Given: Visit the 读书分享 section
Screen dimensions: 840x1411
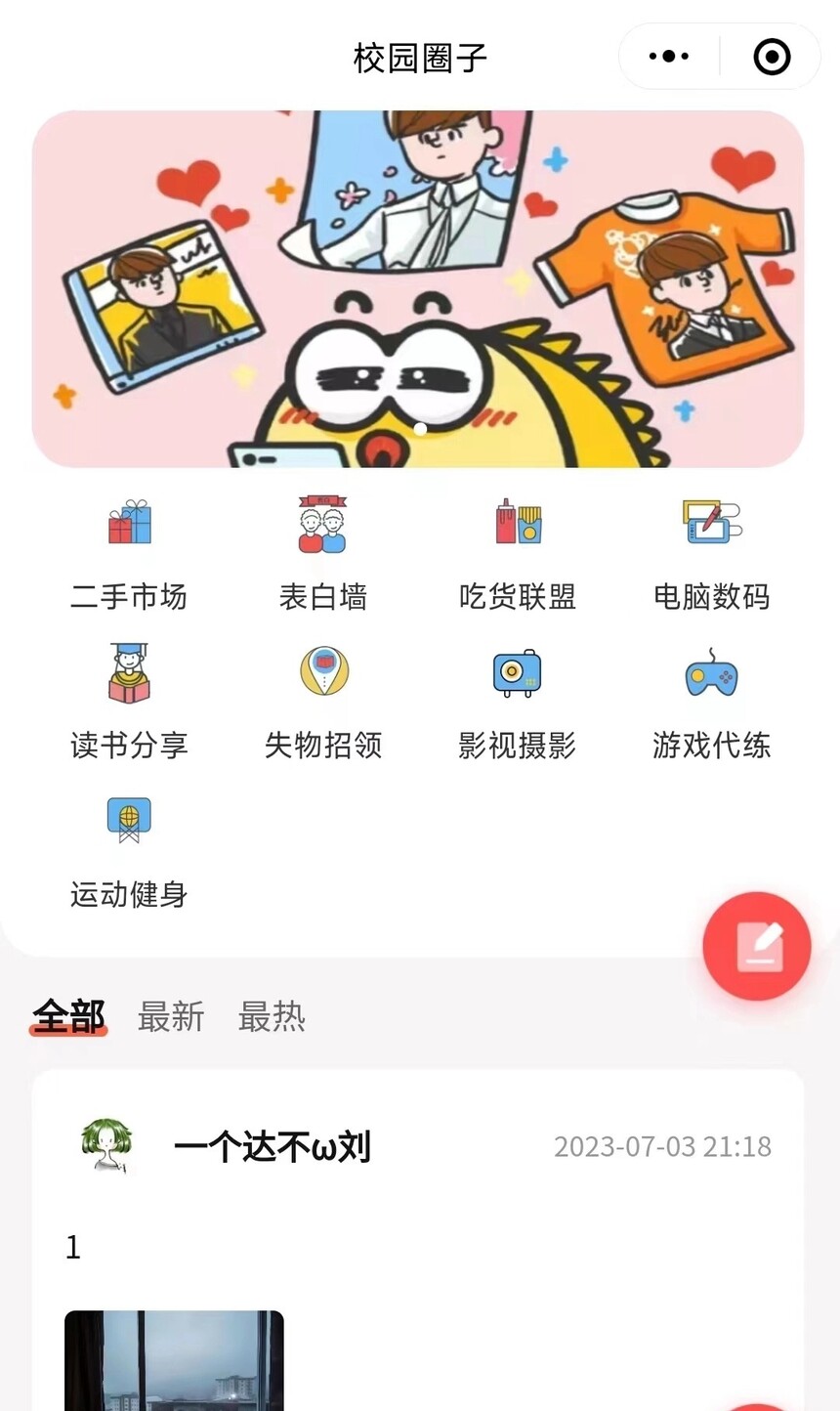Looking at the screenshot, I should tap(129, 703).
